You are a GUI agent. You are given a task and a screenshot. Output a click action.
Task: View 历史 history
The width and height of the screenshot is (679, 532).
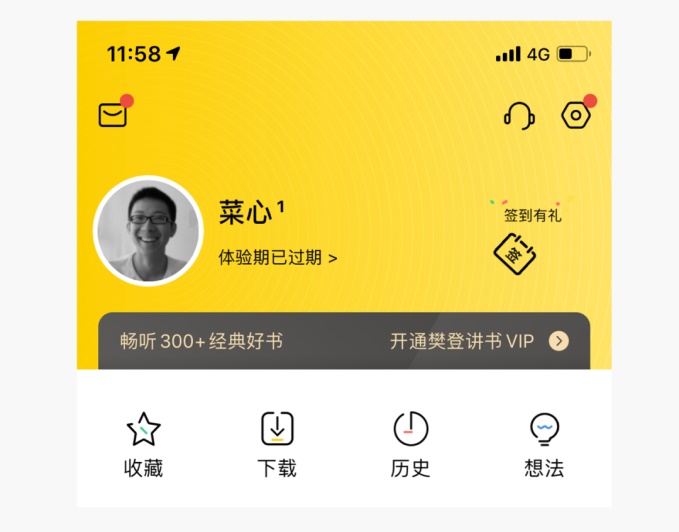coord(410,446)
